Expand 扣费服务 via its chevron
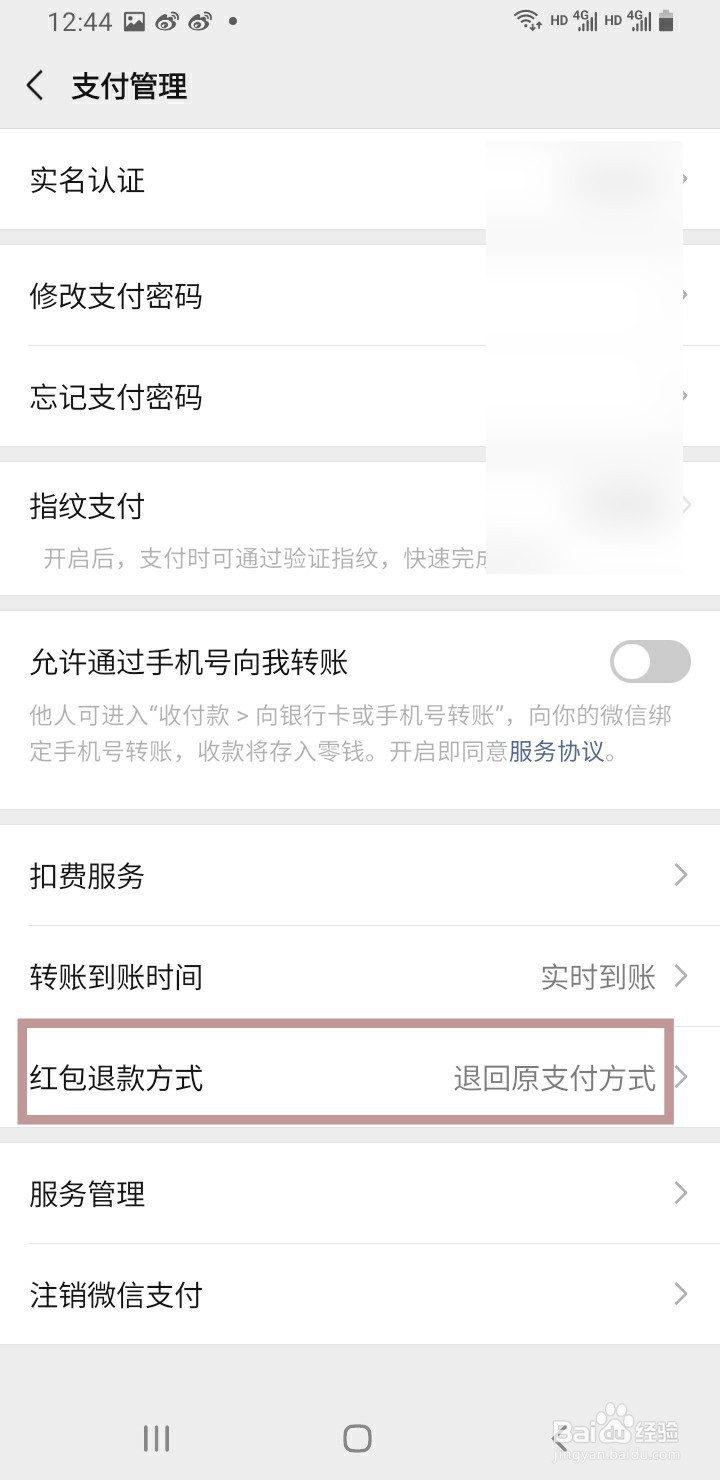This screenshot has height=1480, width=720. pyautogui.click(x=679, y=876)
